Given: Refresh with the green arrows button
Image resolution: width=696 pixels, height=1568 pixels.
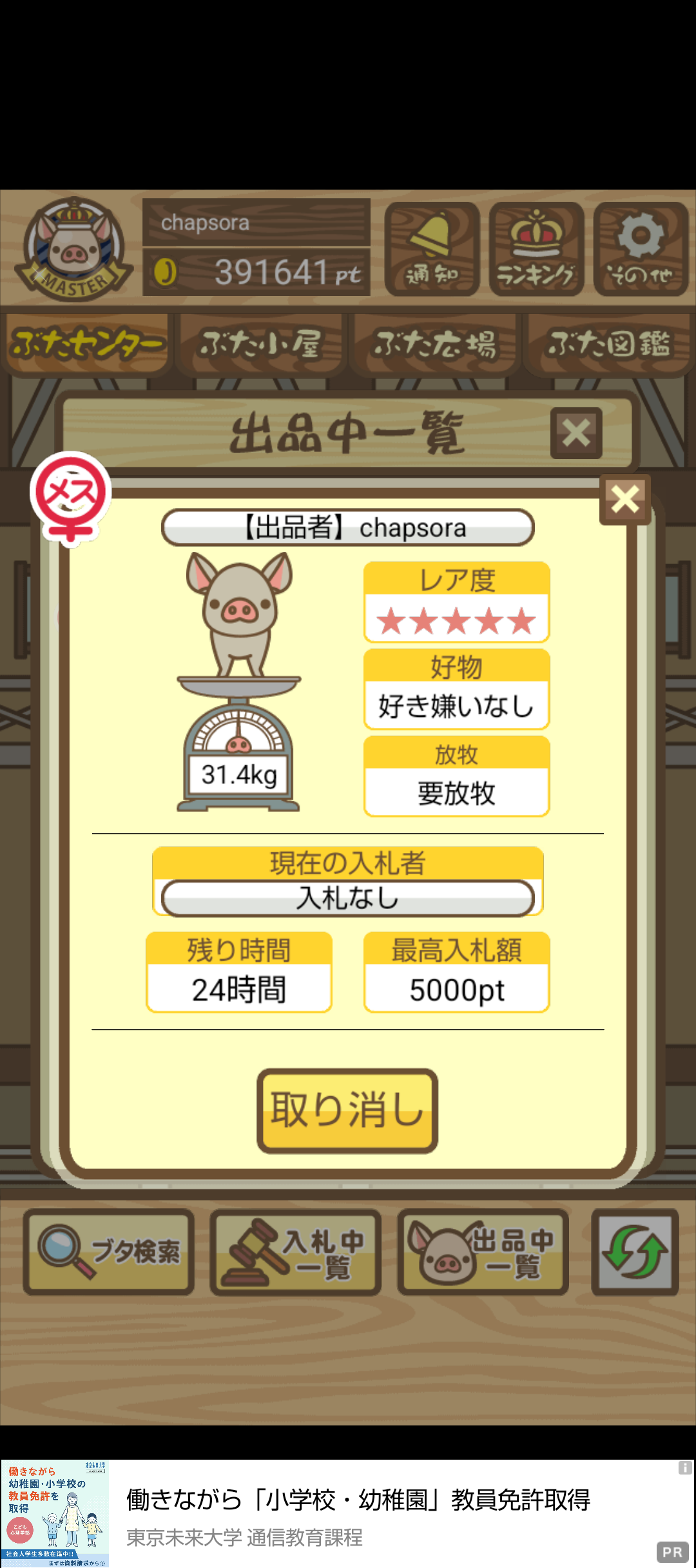Looking at the screenshot, I should (635, 1252).
